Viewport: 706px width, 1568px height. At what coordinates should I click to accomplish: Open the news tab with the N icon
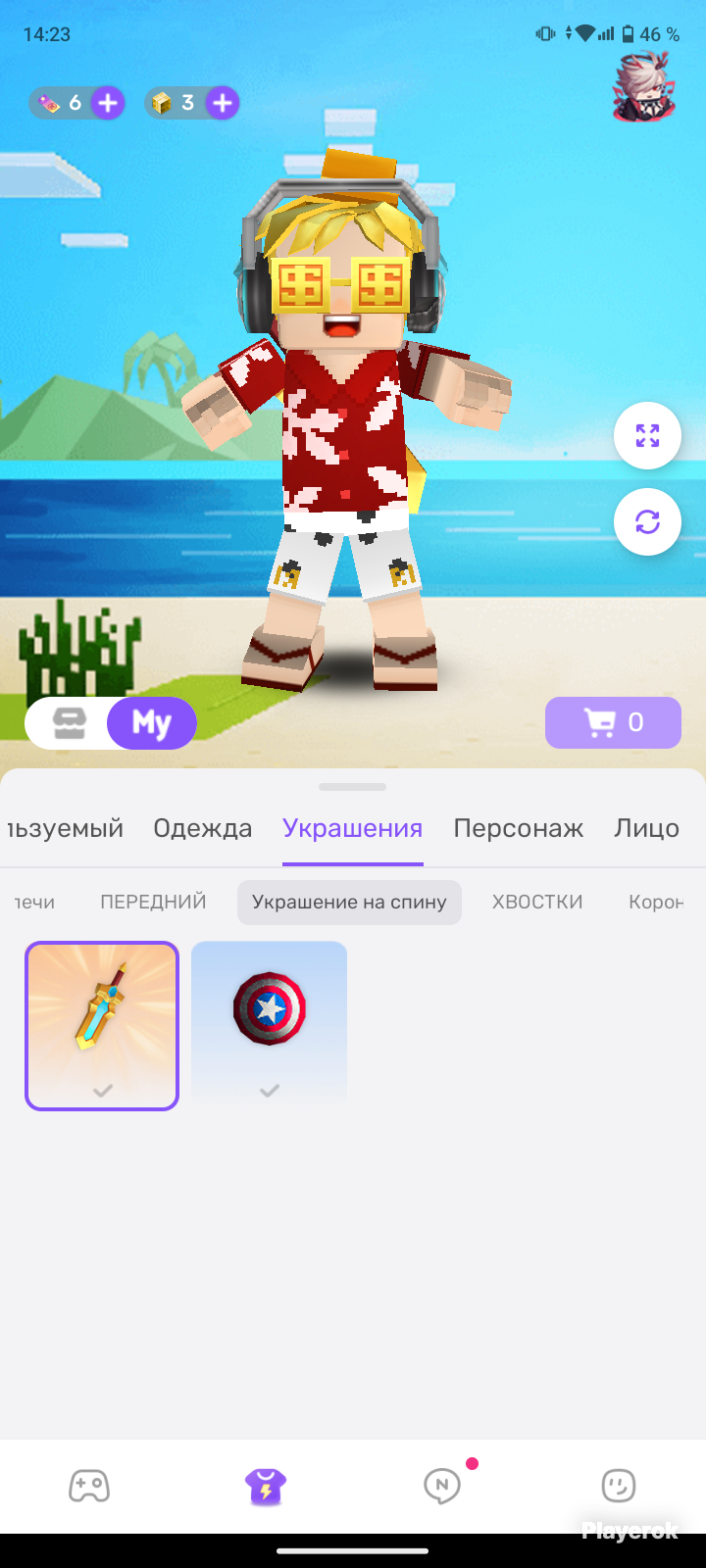click(x=441, y=1486)
